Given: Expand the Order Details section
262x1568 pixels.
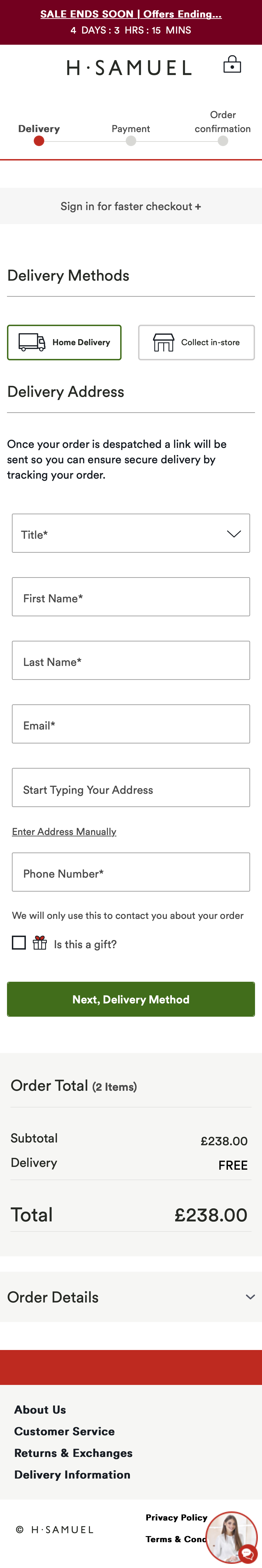Looking at the screenshot, I should (130, 1296).
